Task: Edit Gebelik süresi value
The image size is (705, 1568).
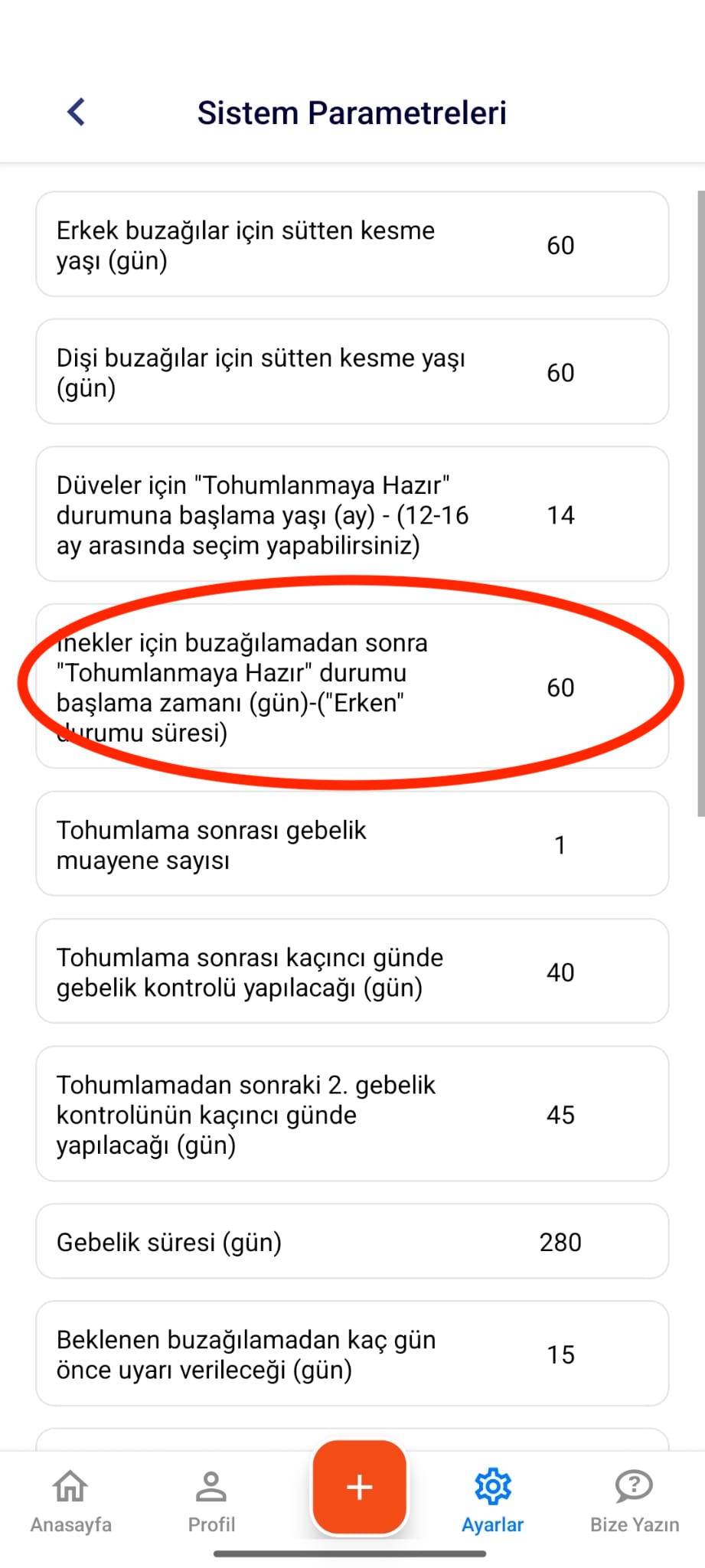Action: (x=560, y=1242)
